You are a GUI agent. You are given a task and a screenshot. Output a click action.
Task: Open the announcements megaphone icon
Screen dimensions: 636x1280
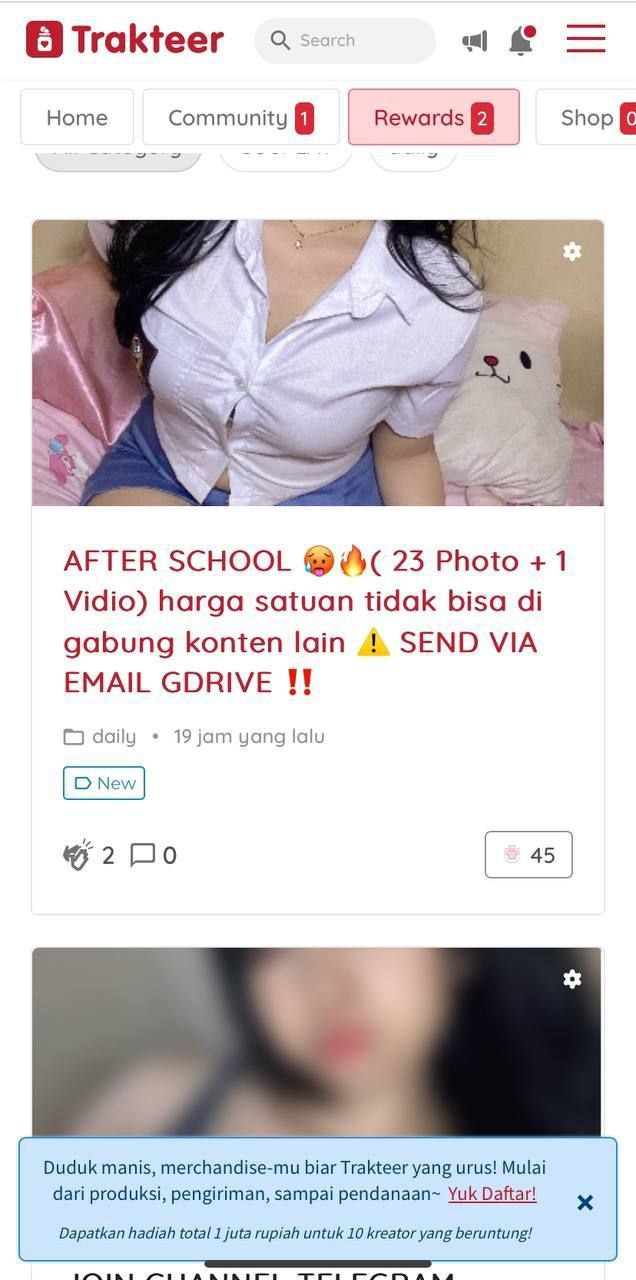click(474, 41)
